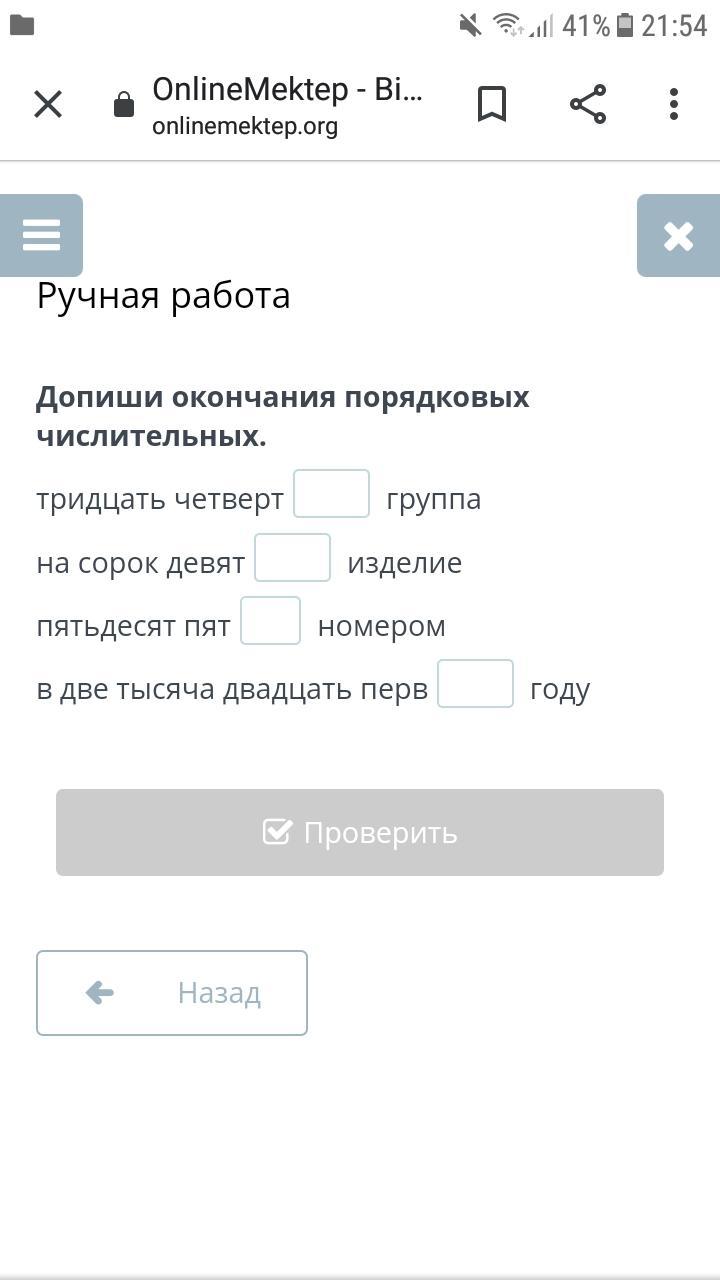Screen dimensions: 720x1280
Task: Go back using the Назад button
Action: 172,993
